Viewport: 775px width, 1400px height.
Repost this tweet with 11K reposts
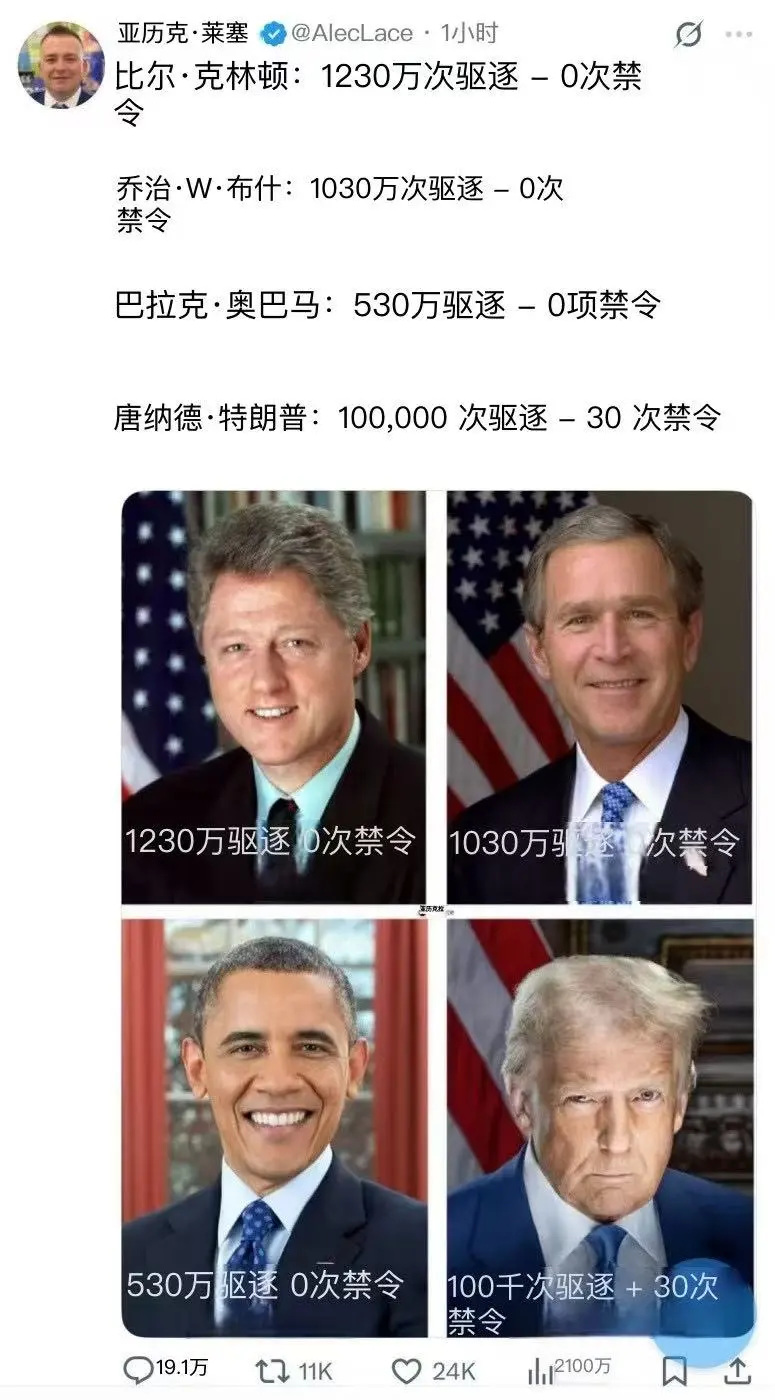tap(273, 1370)
